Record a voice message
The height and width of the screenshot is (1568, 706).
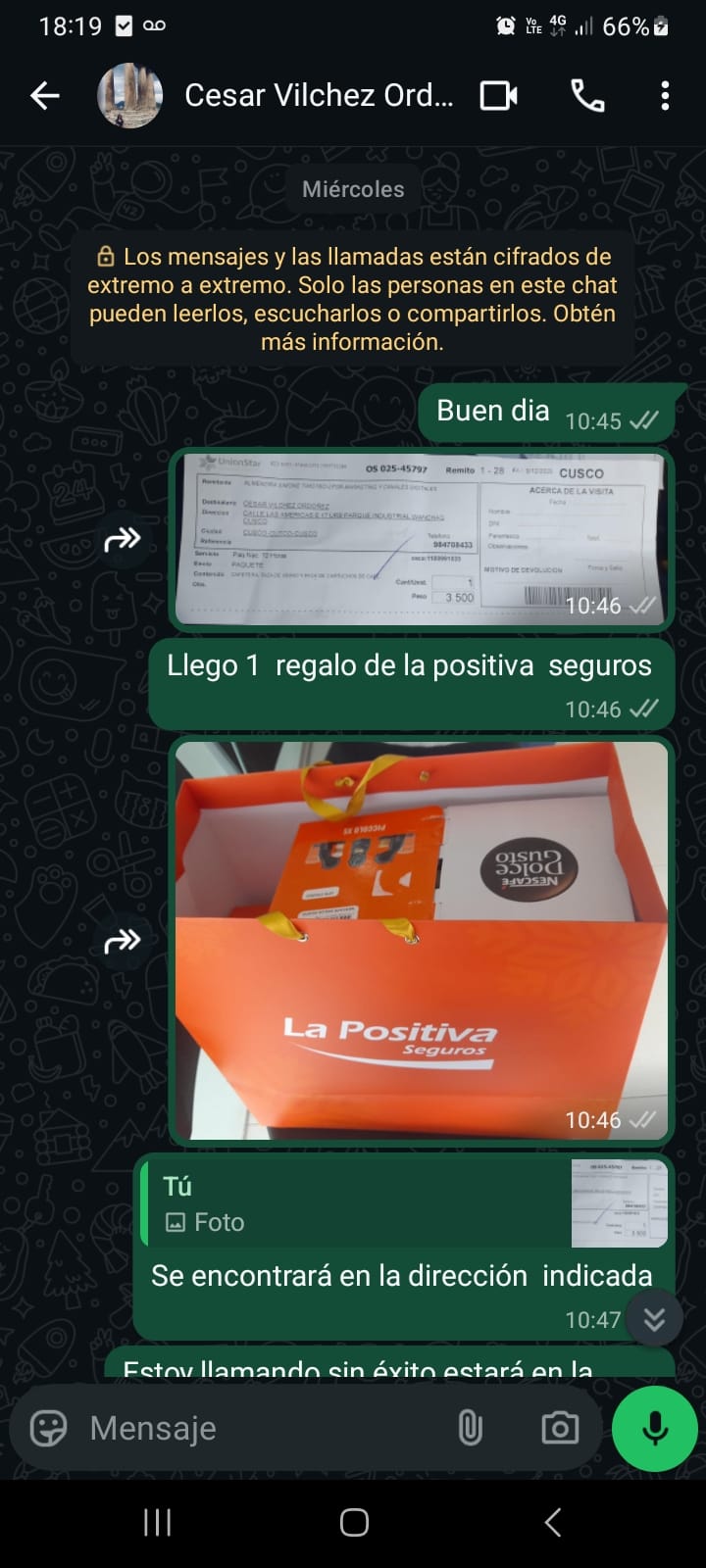(654, 1428)
